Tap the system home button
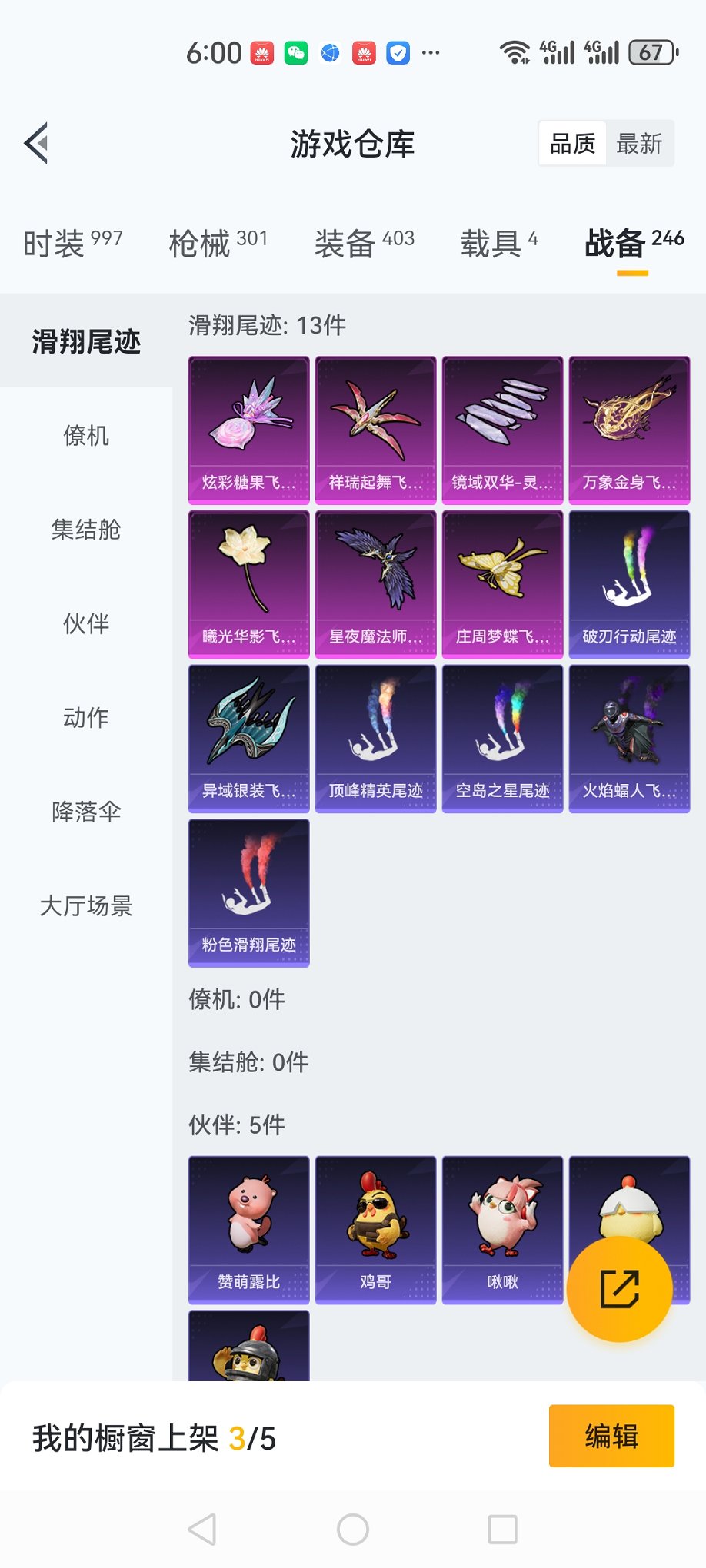 (353, 1530)
